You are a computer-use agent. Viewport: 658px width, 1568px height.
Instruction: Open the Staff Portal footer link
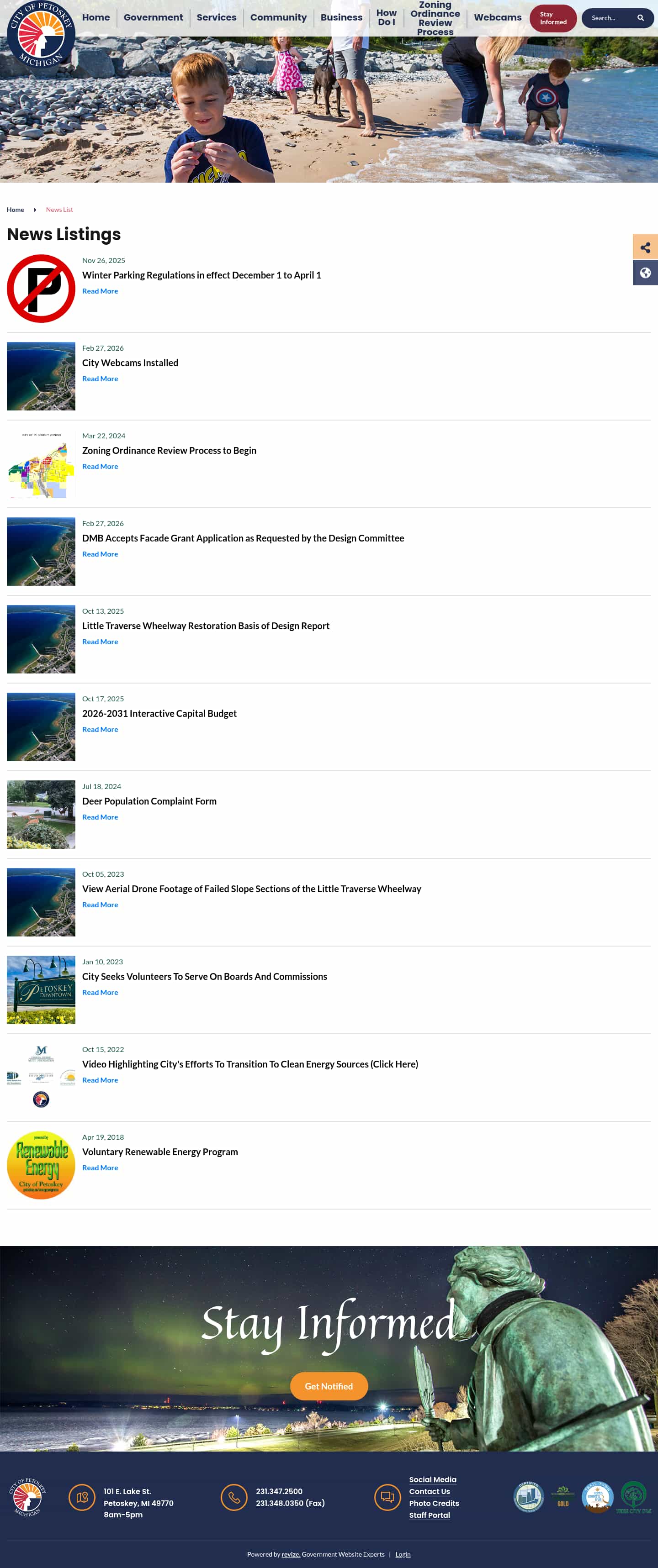pos(430,1515)
